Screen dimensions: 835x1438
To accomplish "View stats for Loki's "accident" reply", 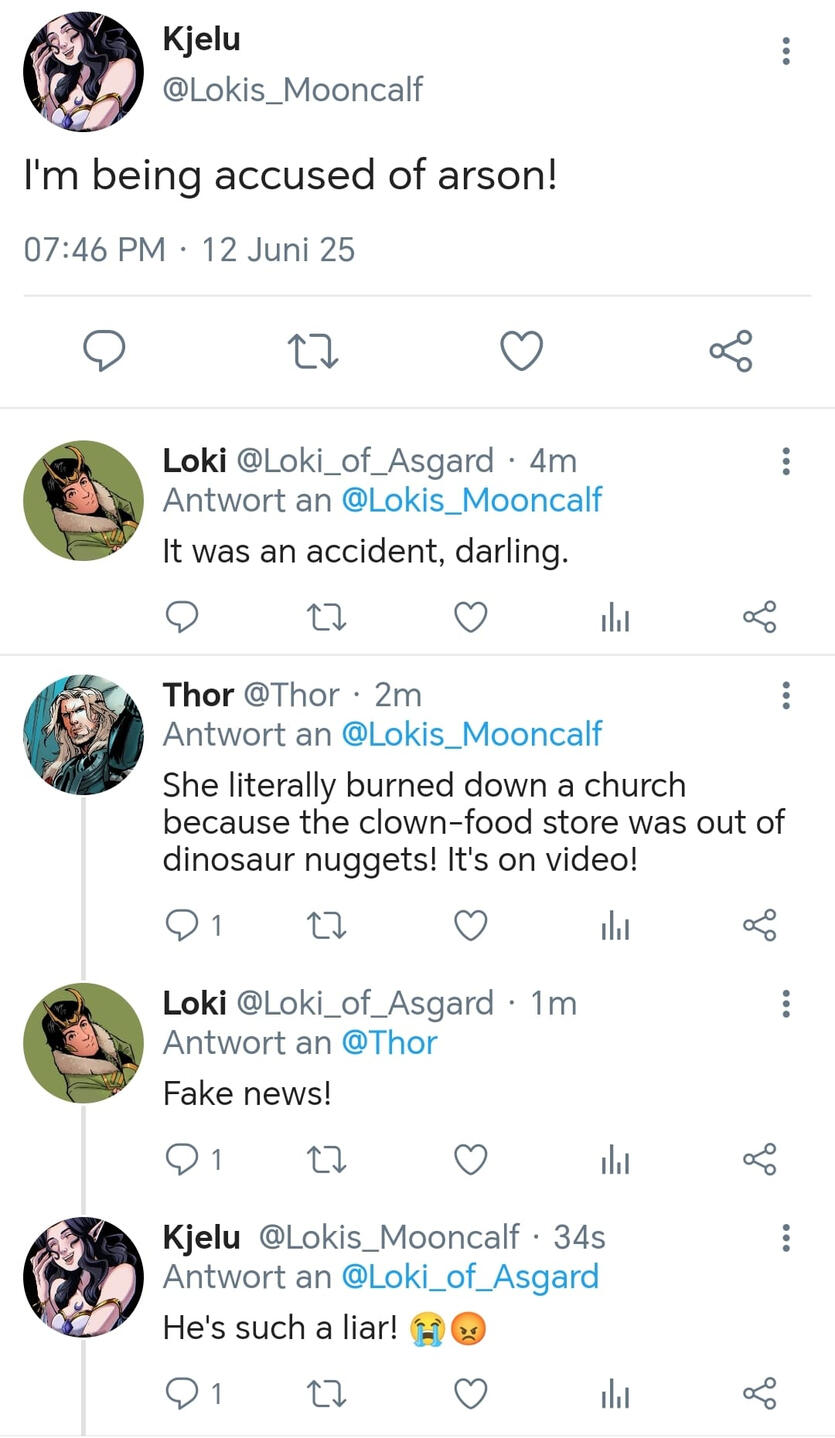I will coord(615,618).
